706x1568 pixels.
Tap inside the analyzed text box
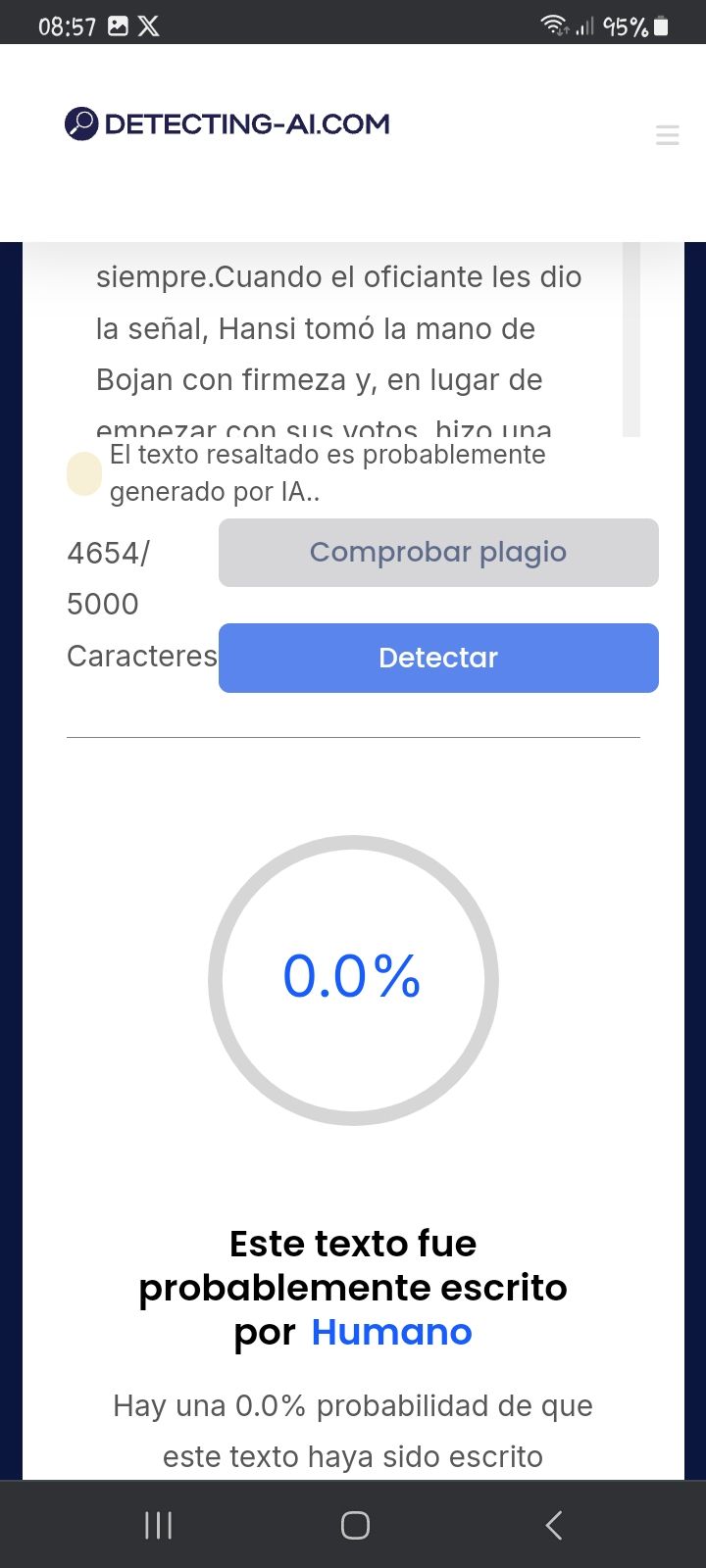(x=338, y=339)
